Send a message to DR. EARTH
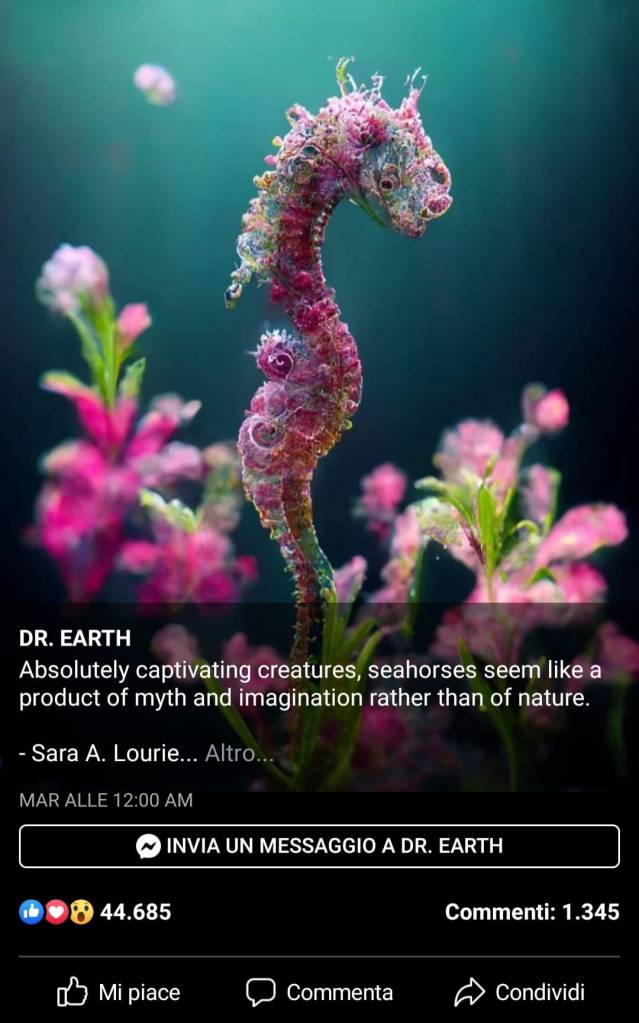Viewport: 639px width, 1023px height. (319, 846)
